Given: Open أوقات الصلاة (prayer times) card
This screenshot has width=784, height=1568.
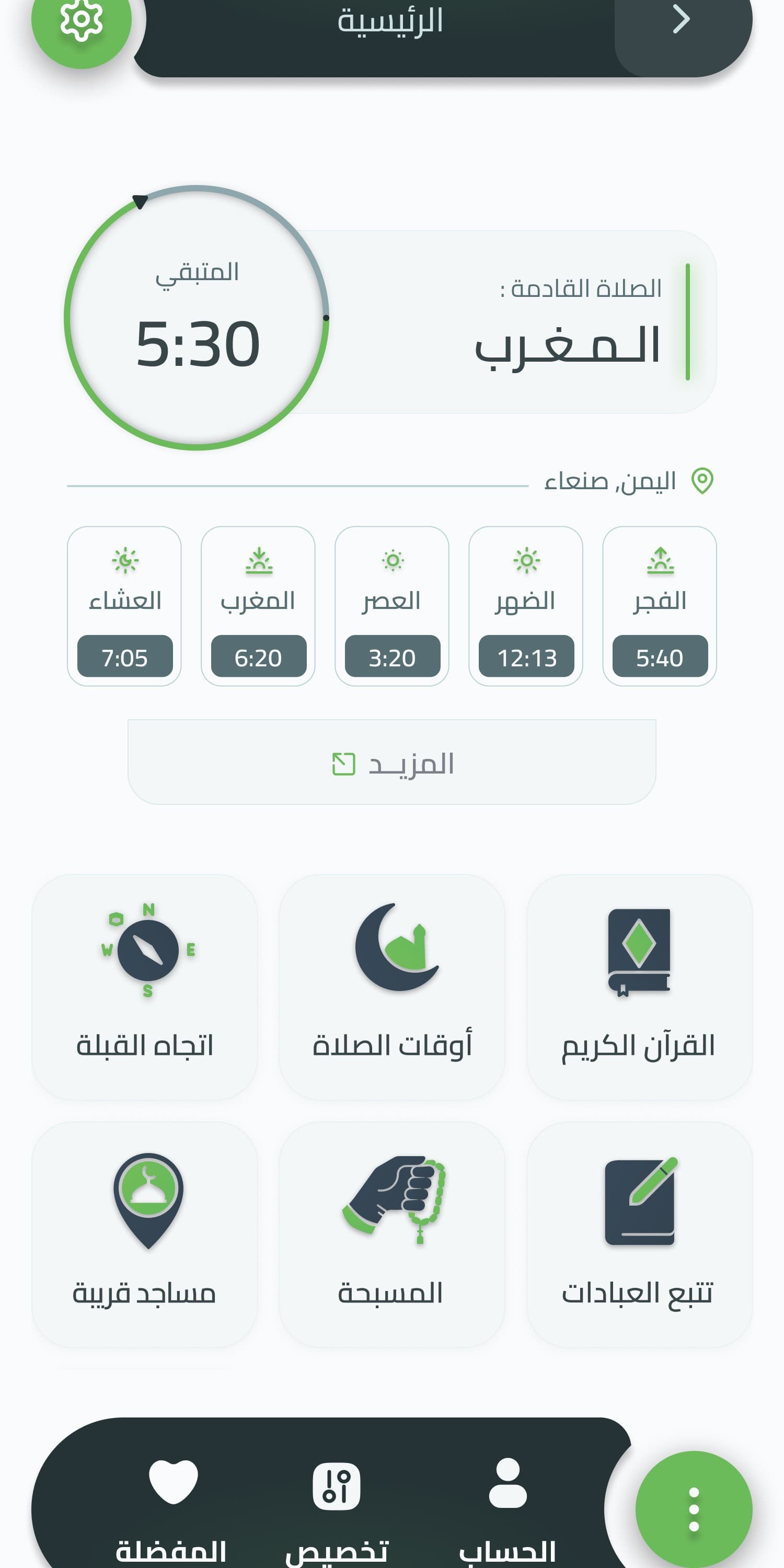Looking at the screenshot, I should pyautogui.click(x=392, y=986).
